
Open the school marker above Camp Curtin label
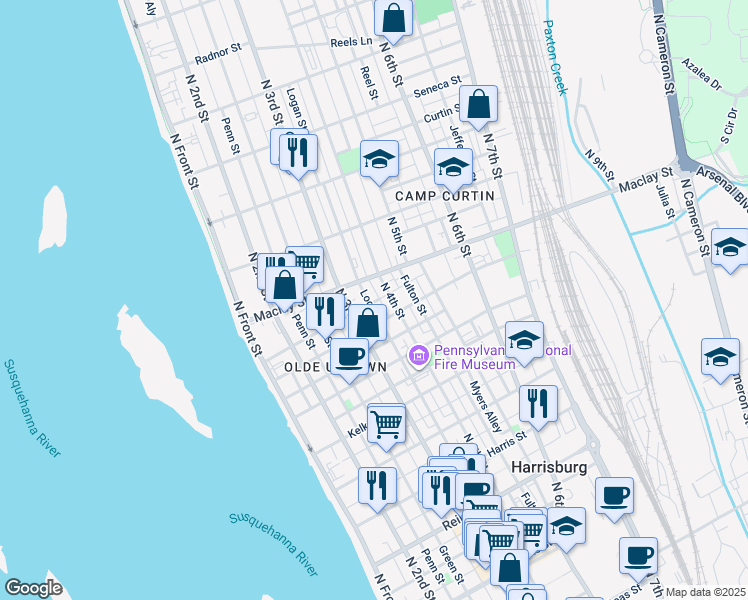453,166
